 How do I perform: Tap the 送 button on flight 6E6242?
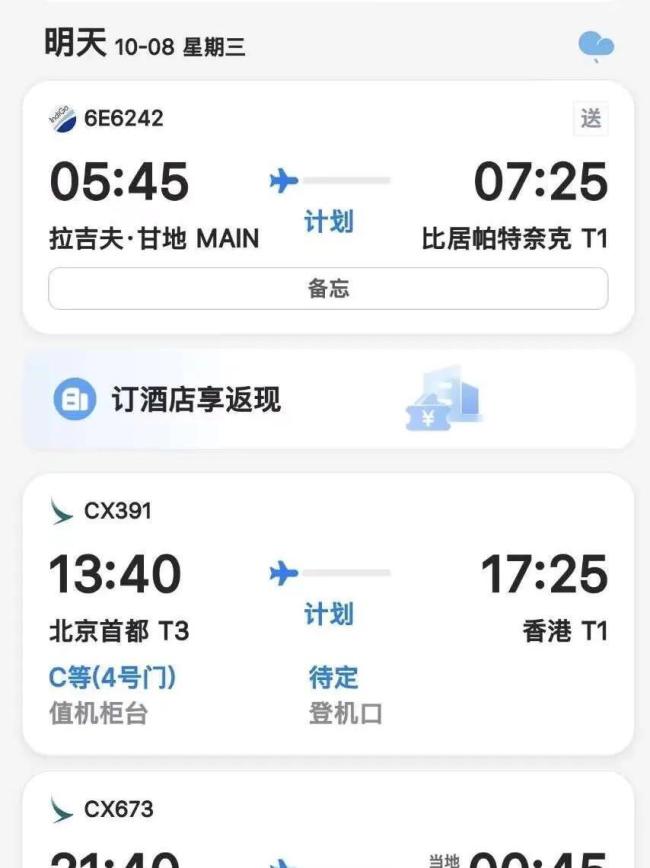point(591,119)
